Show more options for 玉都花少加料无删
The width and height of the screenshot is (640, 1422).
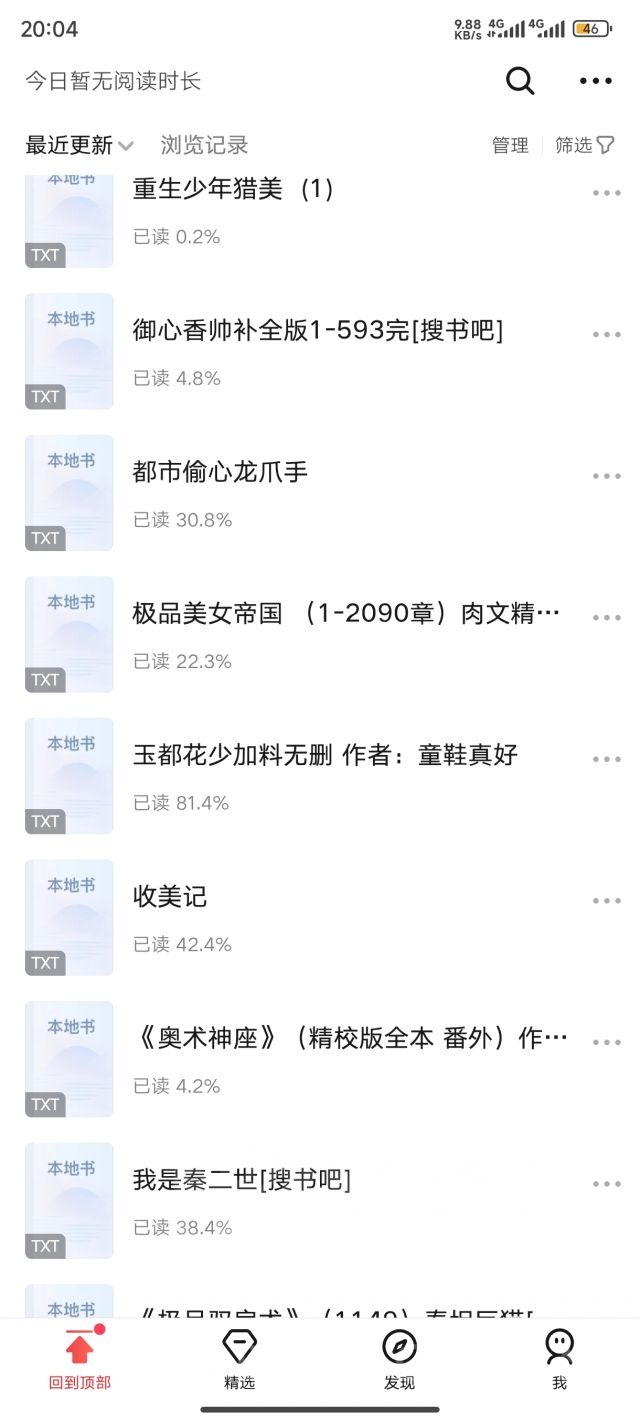(x=606, y=759)
